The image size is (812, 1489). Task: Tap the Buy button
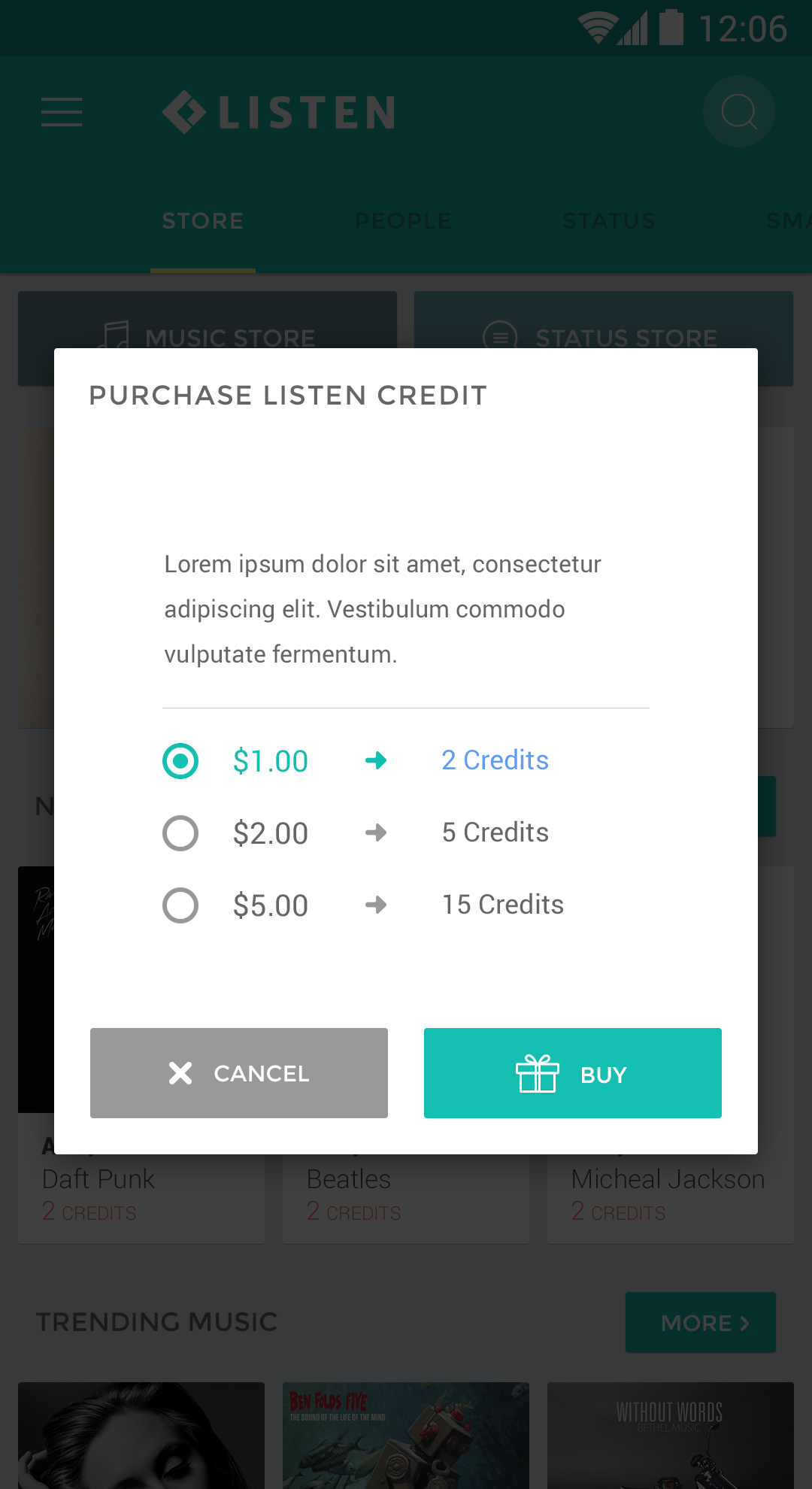(573, 1073)
